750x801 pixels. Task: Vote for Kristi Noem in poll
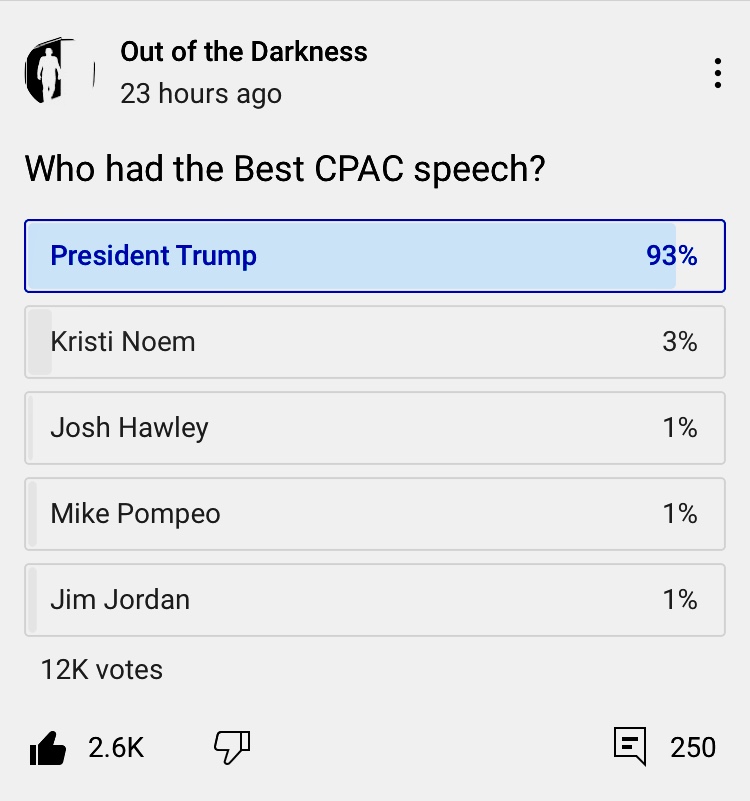pyautogui.click(x=374, y=342)
